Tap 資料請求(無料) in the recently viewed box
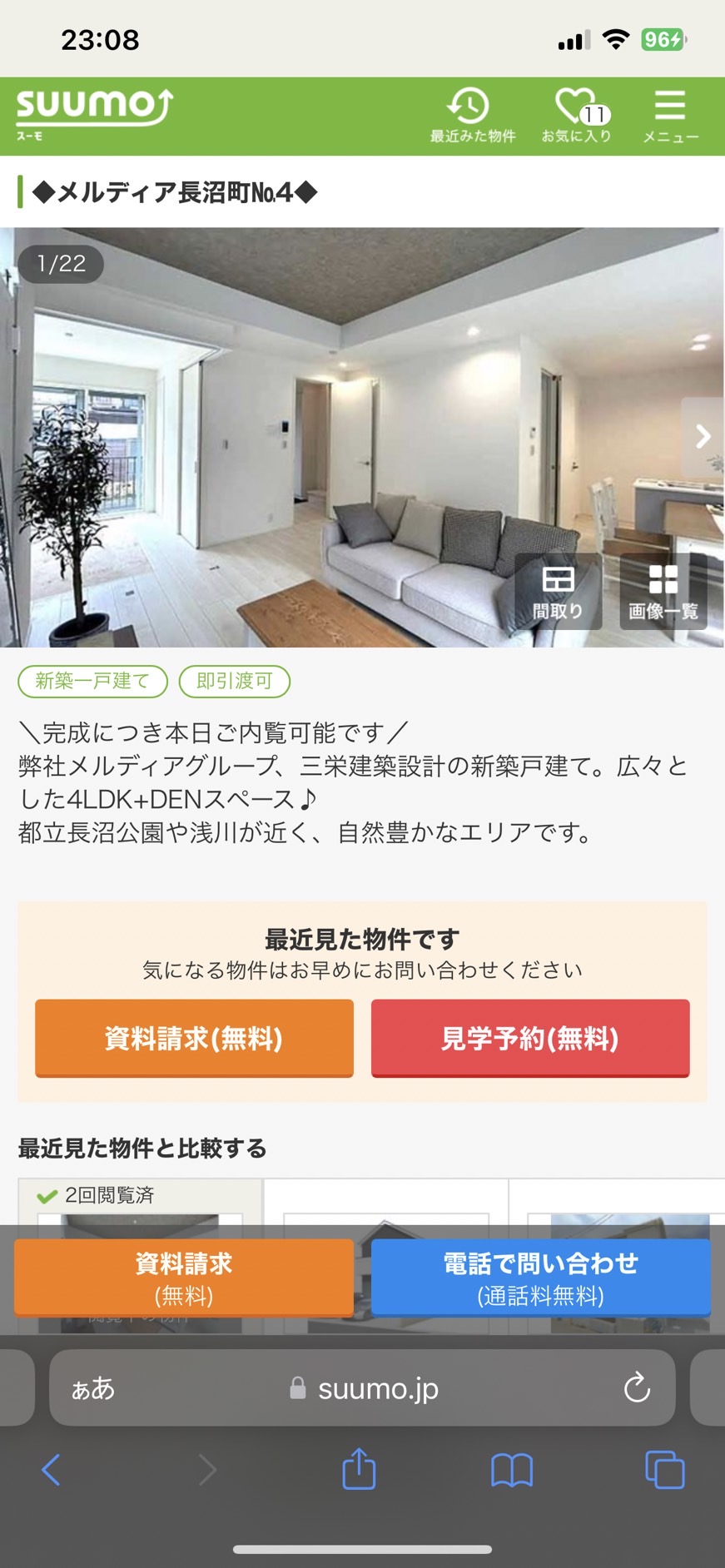 (194, 1038)
